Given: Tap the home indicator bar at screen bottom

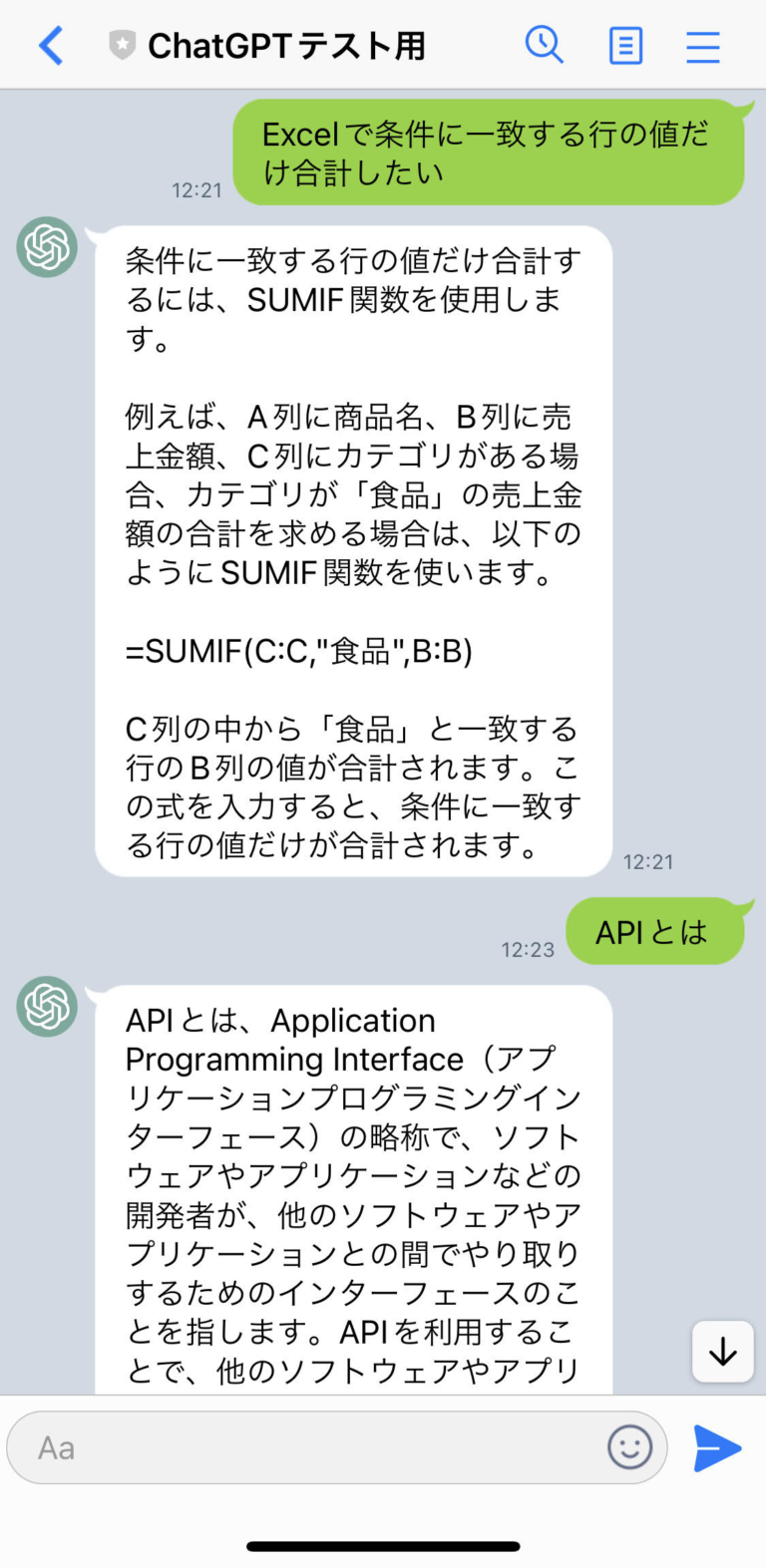Looking at the screenshot, I should click(x=383, y=1546).
